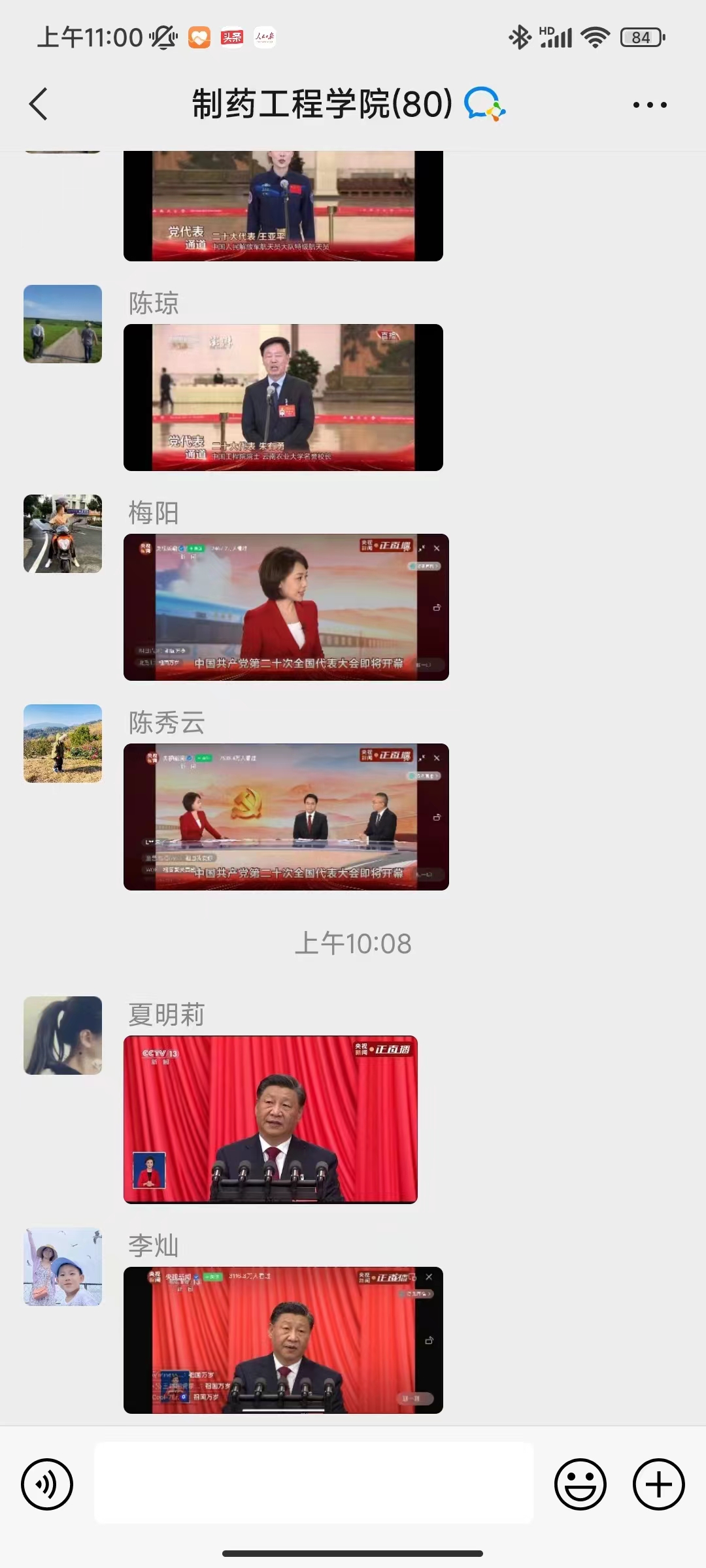Open the image sent by 陈琼
The image size is (706, 1568).
(x=283, y=397)
